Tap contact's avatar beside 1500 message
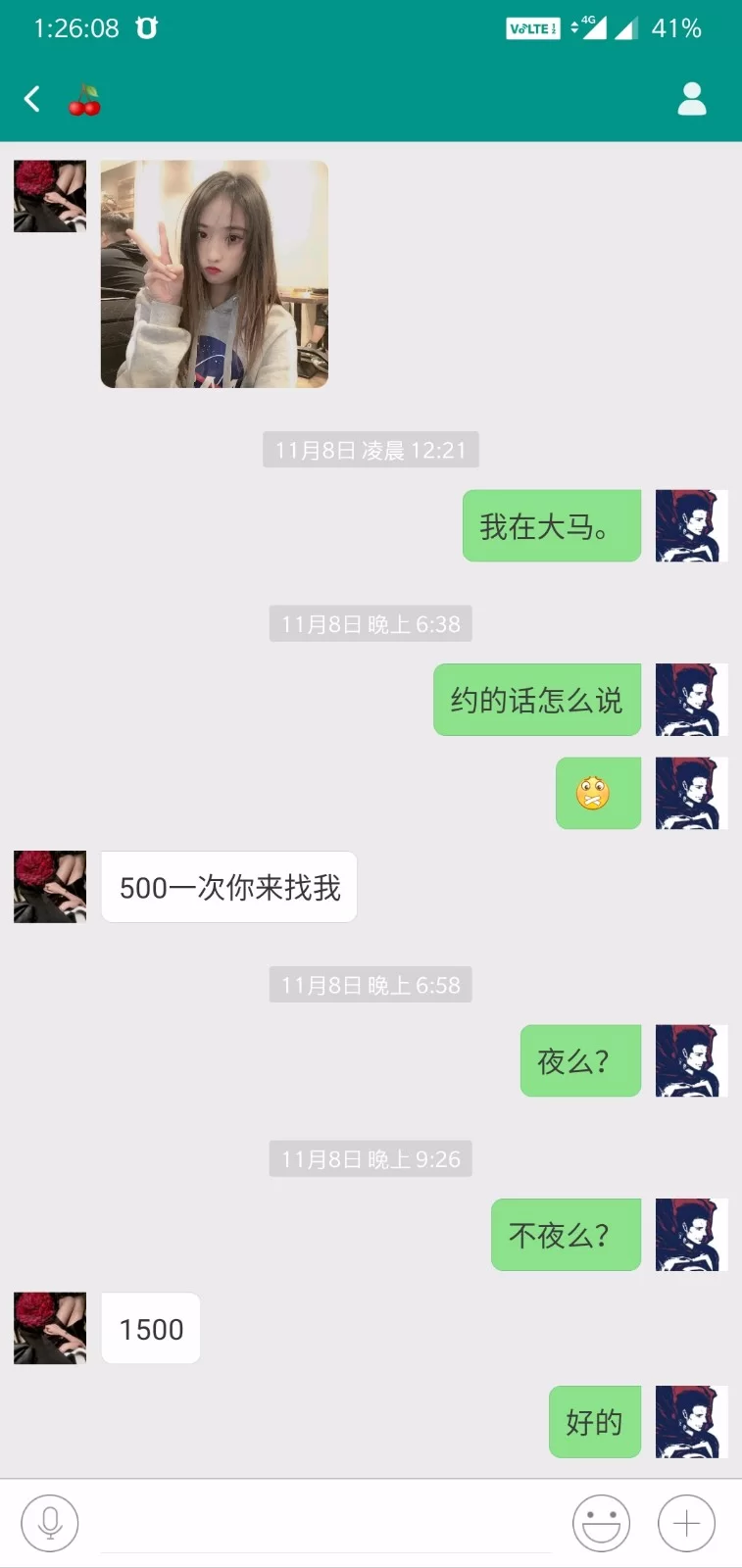The height and width of the screenshot is (1568, 742). click(50, 1328)
